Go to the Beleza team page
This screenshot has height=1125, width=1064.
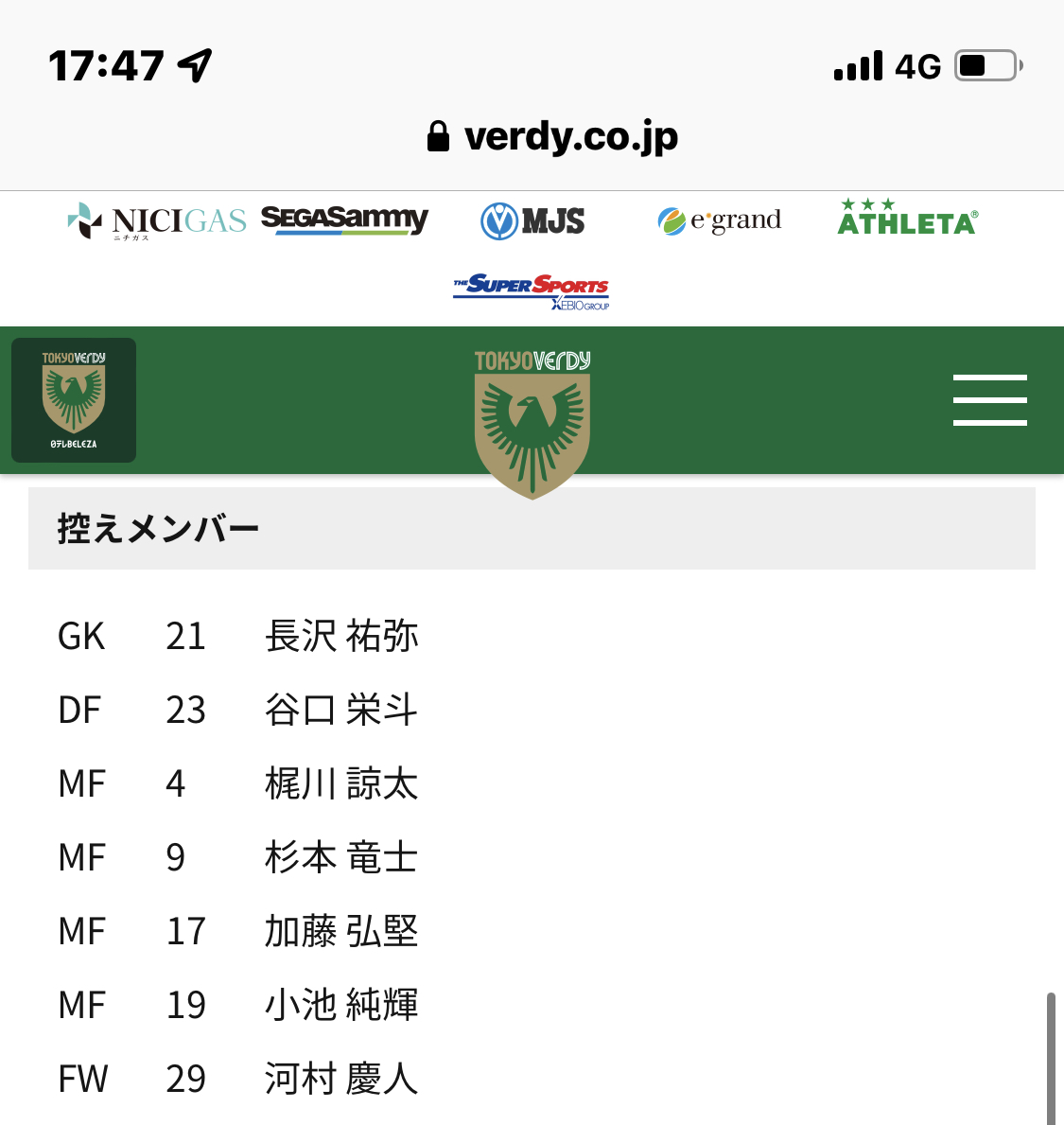[74, 400]
